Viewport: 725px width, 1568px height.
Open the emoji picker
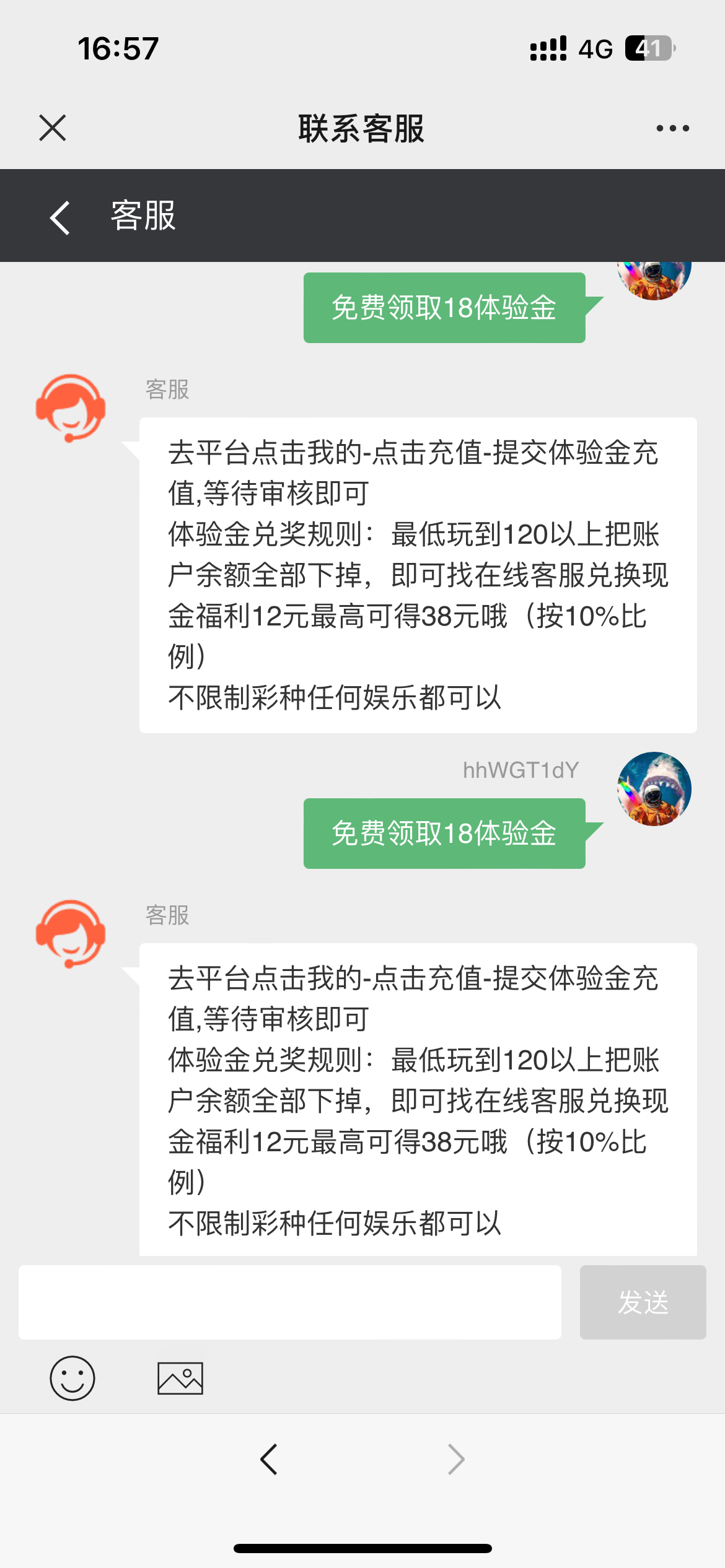(72, 1378)
